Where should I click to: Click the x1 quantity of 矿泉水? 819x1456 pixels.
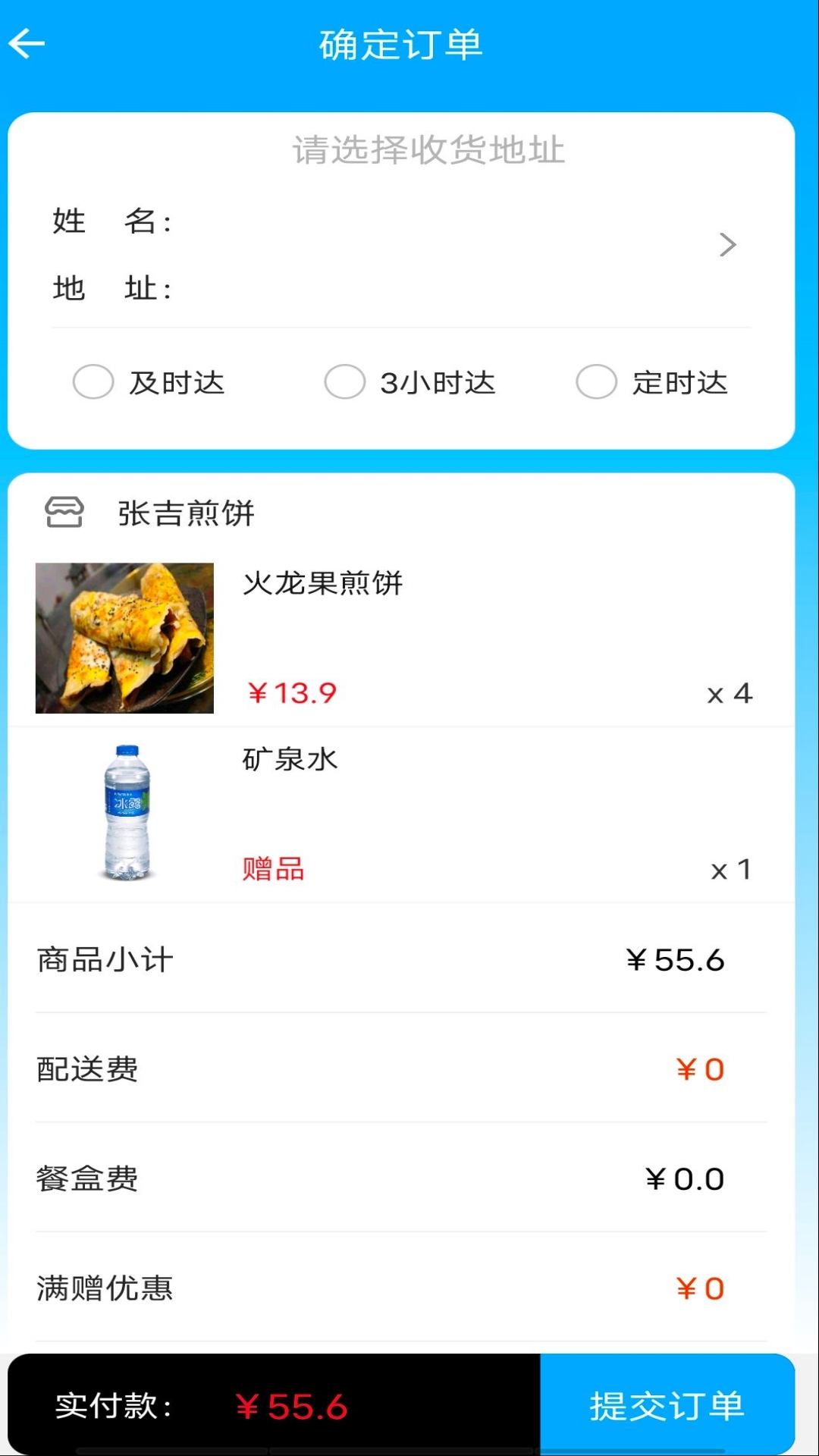[730, 871]
